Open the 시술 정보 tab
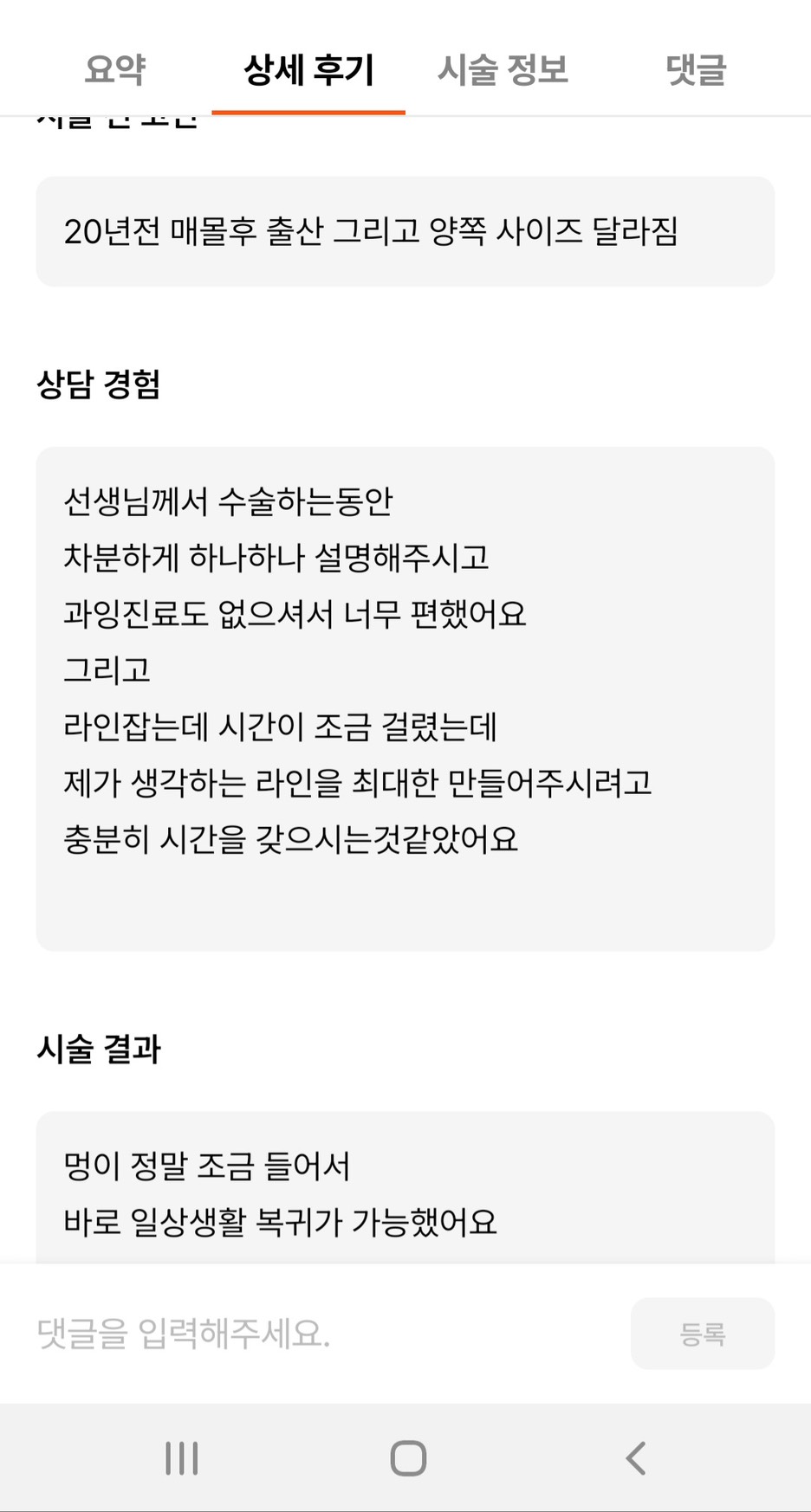This screenshot has width=811, height=1512. [503, 69]
